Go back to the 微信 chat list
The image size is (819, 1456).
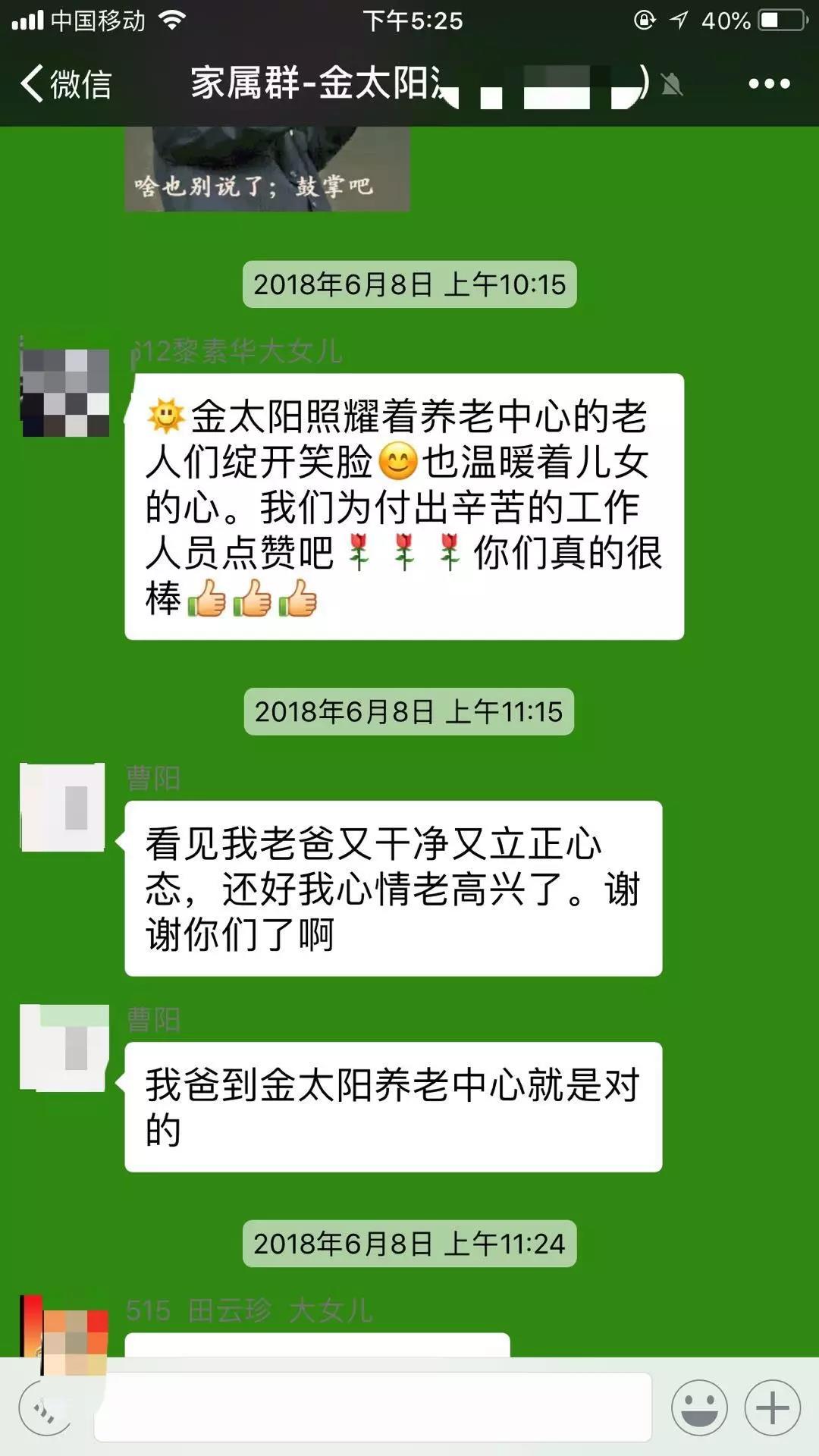tap(67, 83)
